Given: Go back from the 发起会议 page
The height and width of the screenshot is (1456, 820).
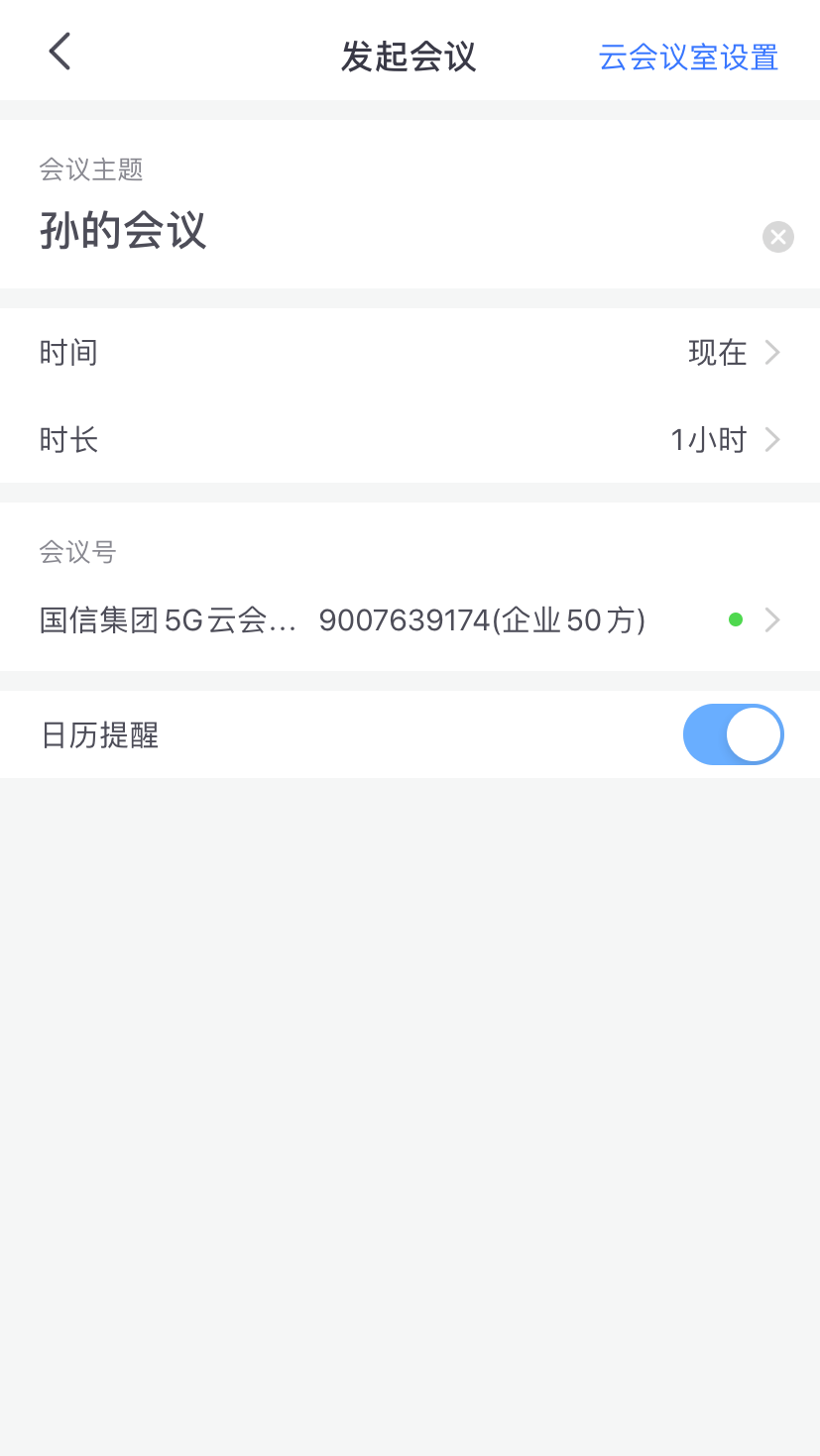Looking at the screenshot, I should (x=60, y=52).
